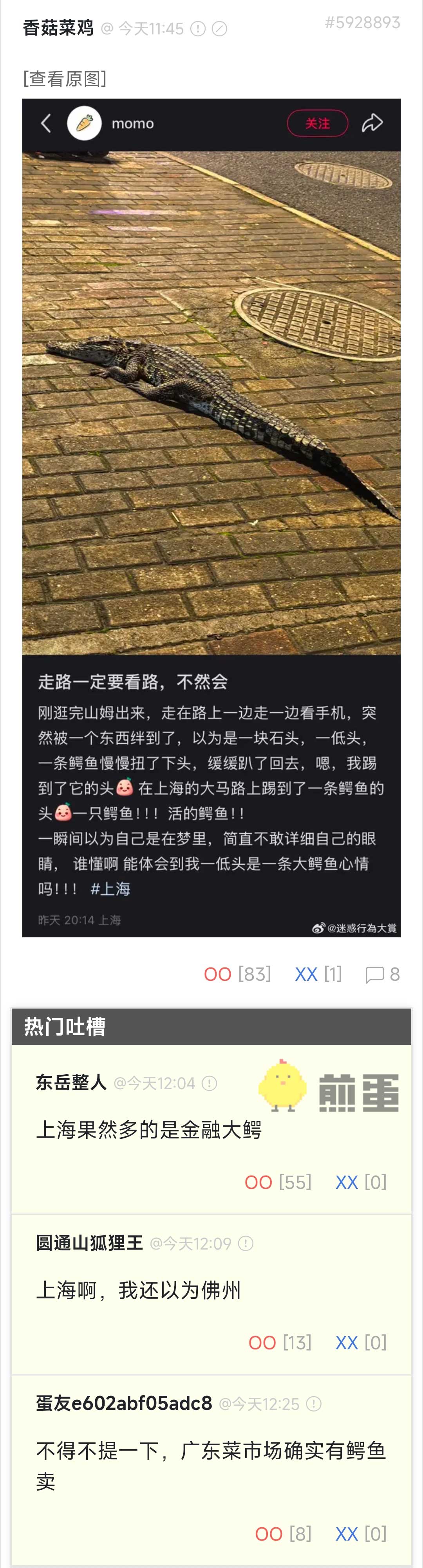
Task: Open the crocodile screenshot image
Action: click(x=211, y=518)
